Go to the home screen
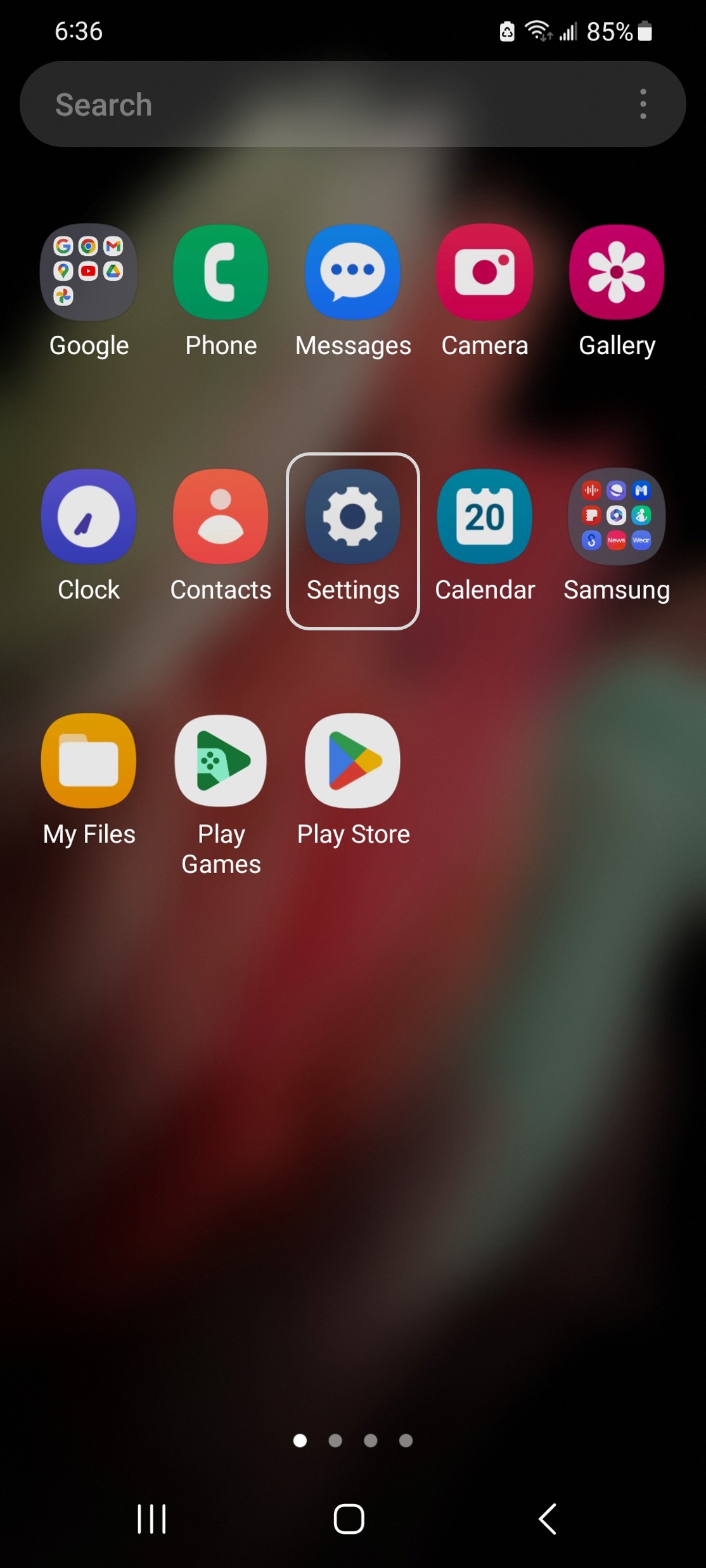The width and height of the screenshot is (706, 1568). [349, 1519]
